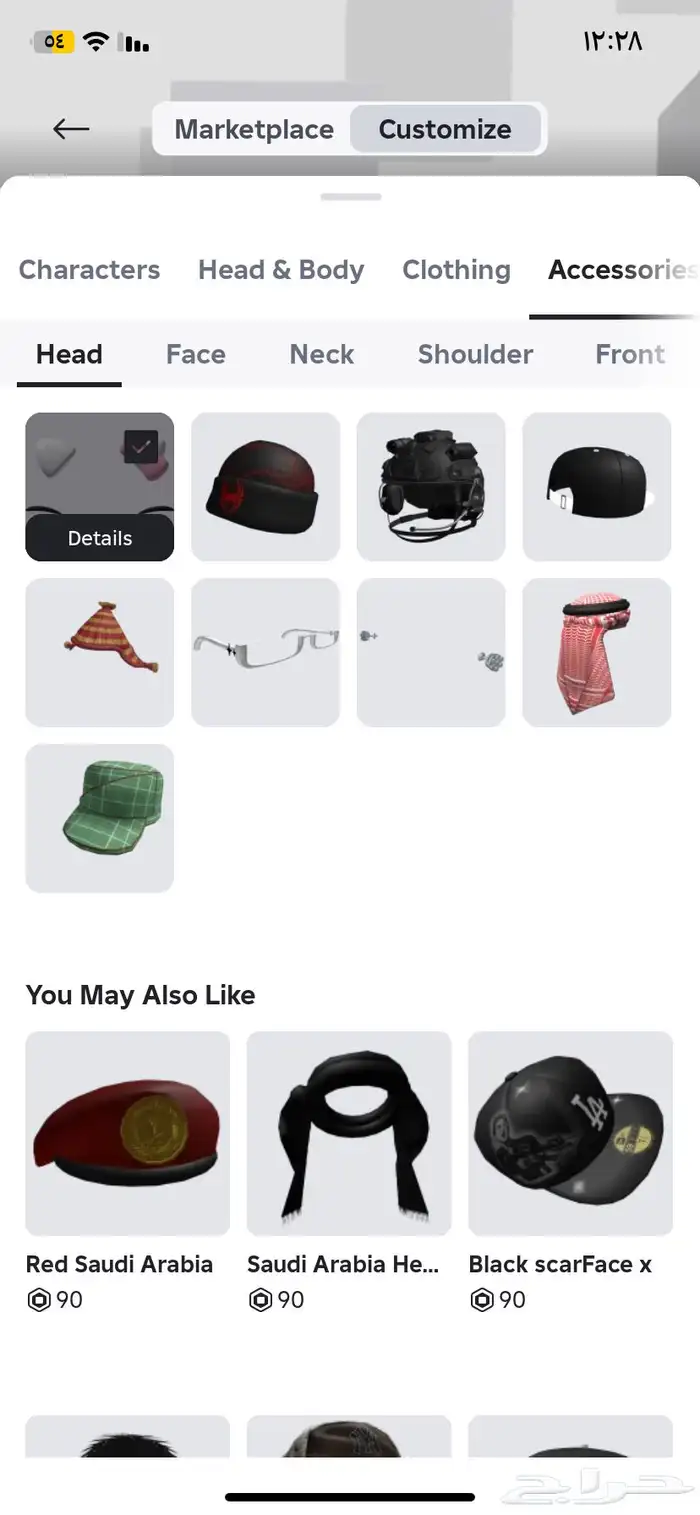Open the Clothing tab
This screenshot has height=1515, width=700.
click(x=456, y=270)
